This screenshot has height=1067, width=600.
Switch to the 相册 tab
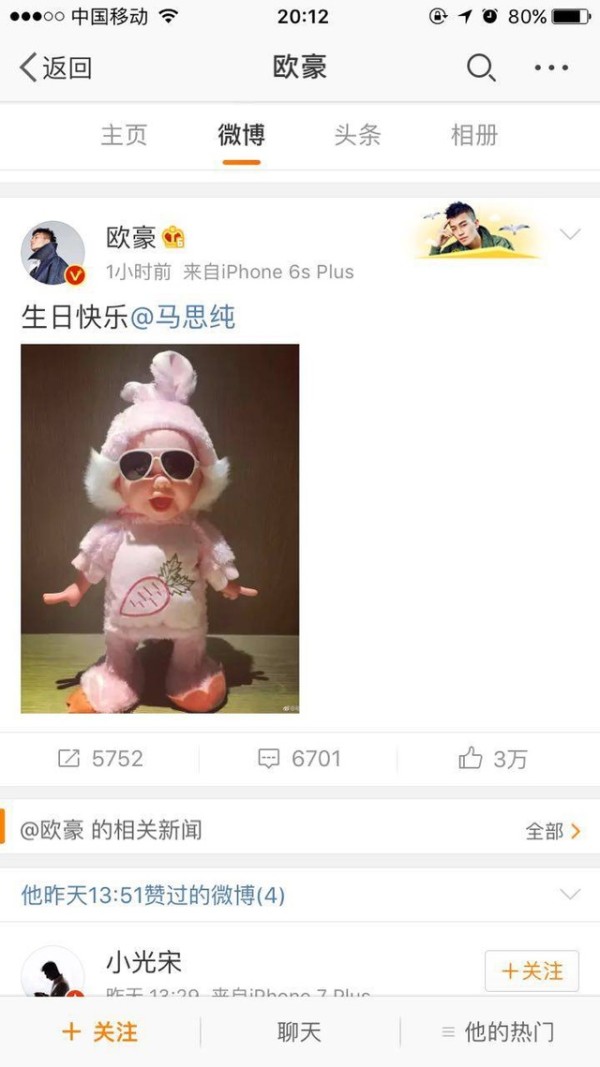(x=475, y=135)
